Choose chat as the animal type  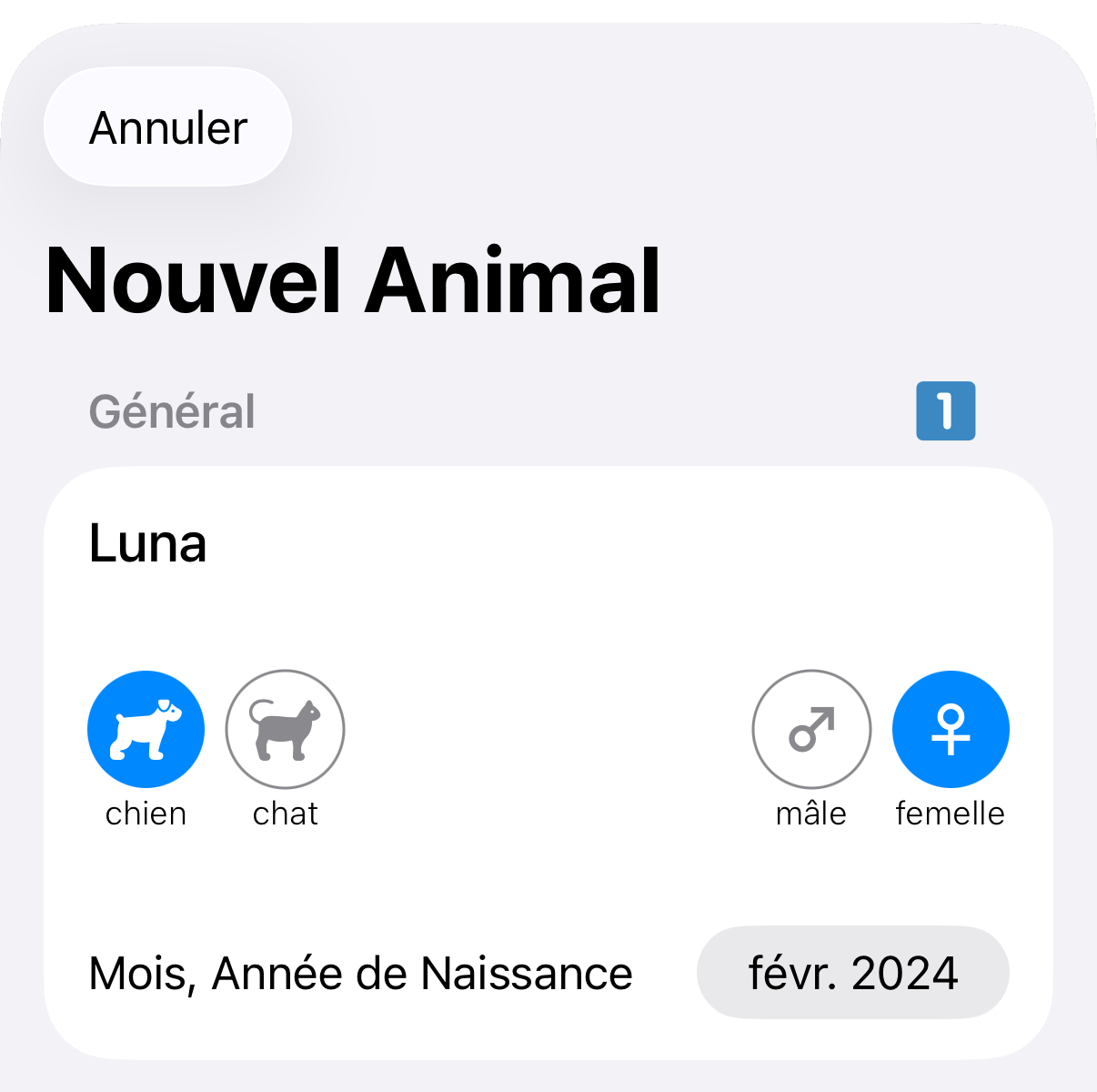tap(285, 730)
